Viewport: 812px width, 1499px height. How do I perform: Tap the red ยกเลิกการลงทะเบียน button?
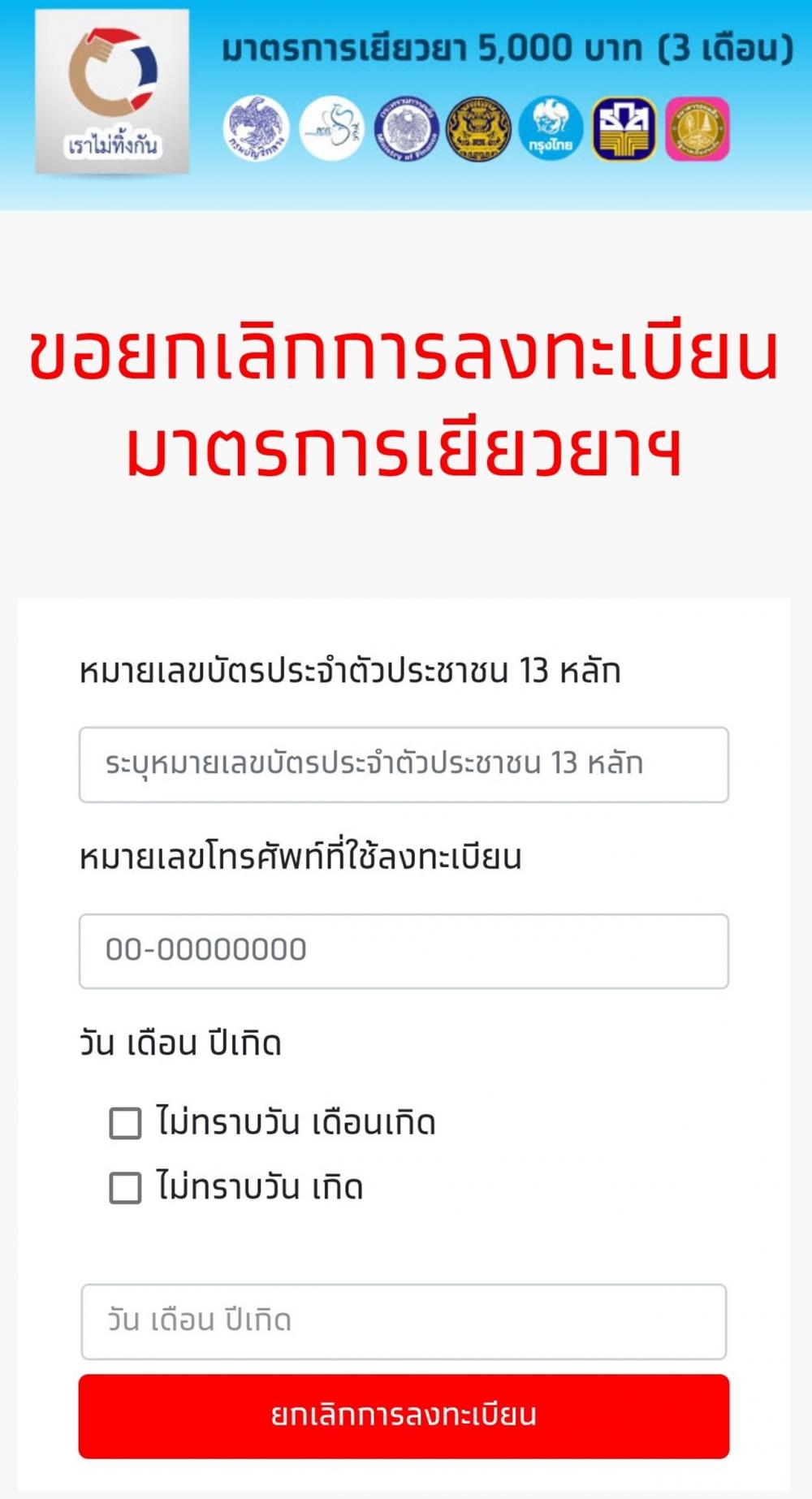tap(404, 1416)
